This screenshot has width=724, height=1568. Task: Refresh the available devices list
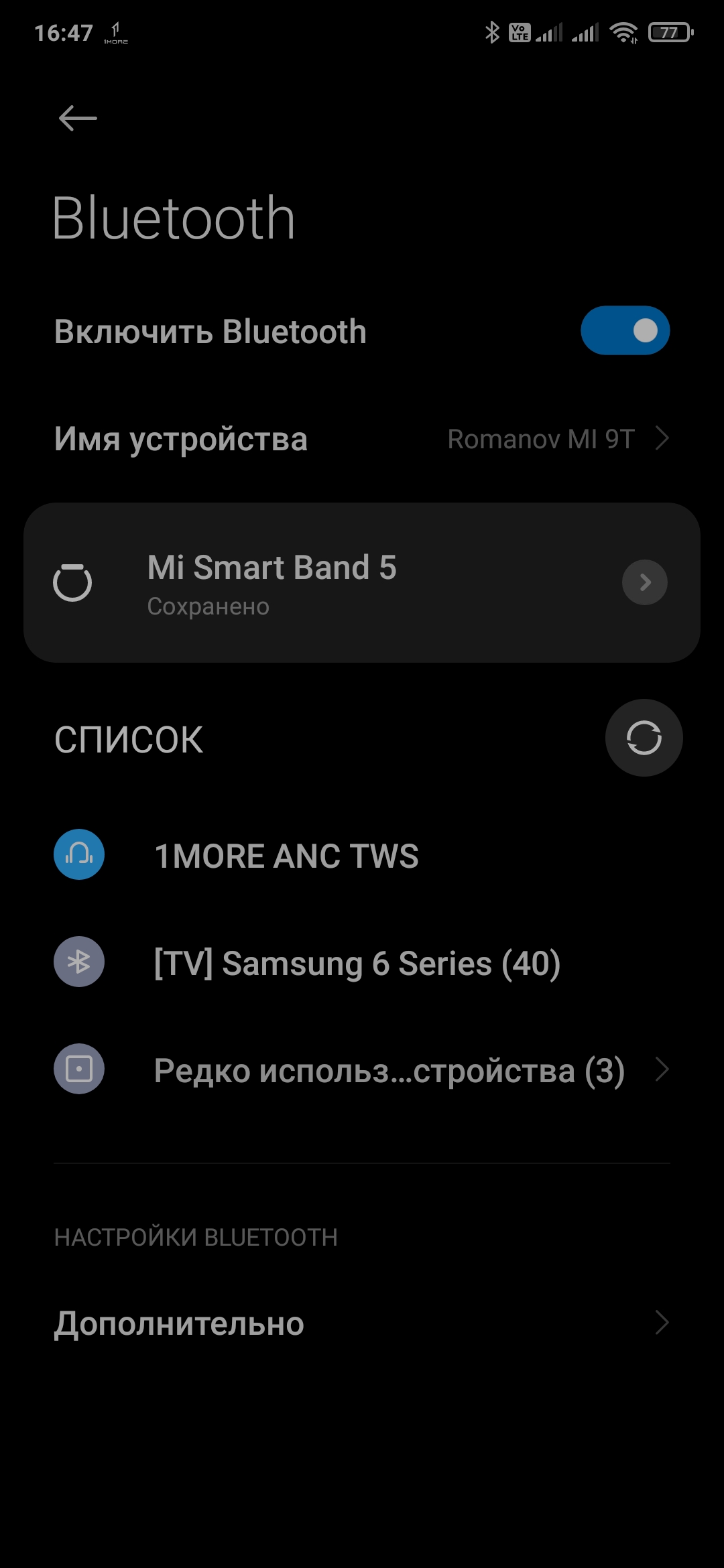[x=644, y=738]
